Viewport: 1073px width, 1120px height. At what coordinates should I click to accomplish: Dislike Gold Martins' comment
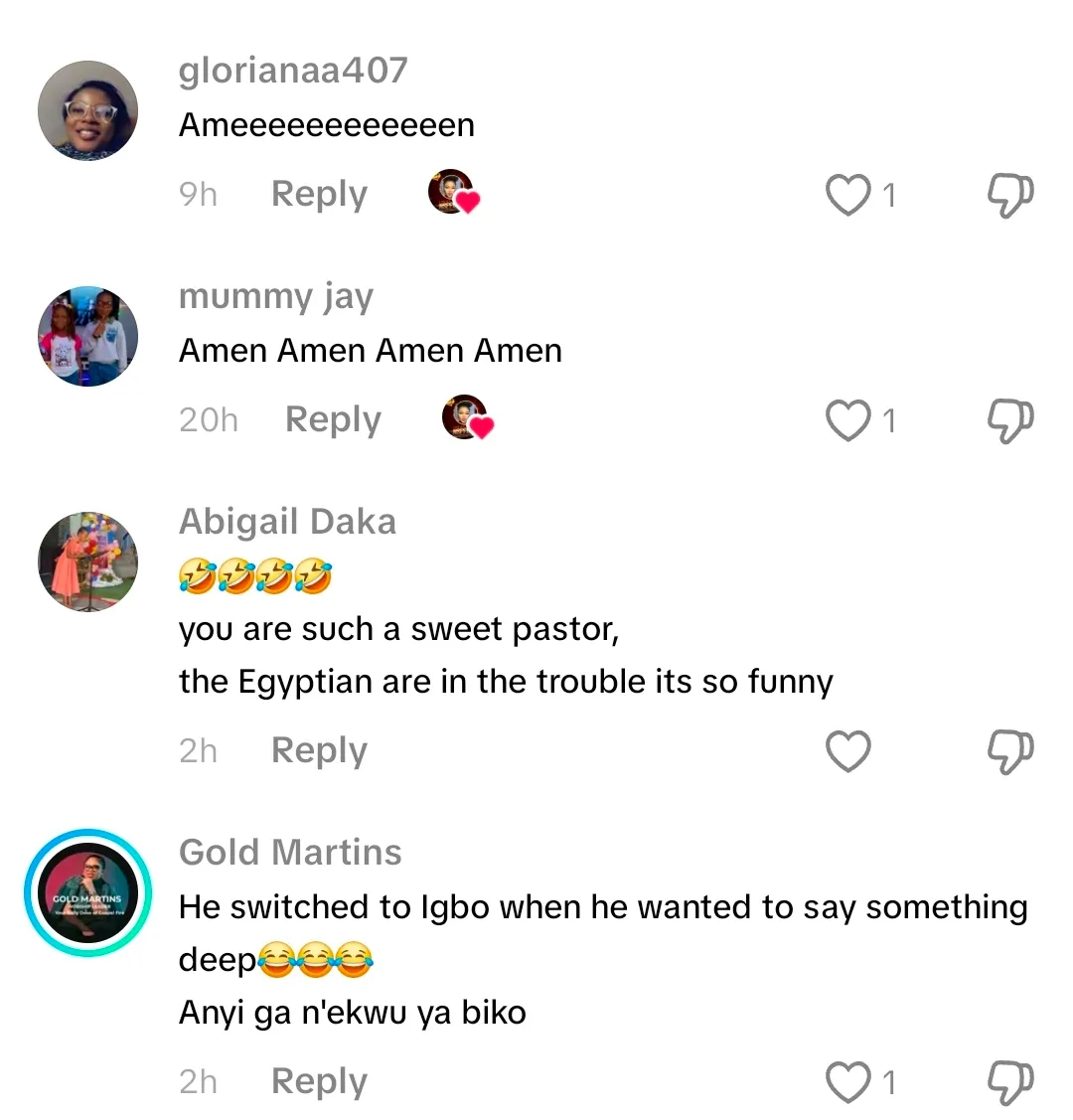coord(1009,1082)
